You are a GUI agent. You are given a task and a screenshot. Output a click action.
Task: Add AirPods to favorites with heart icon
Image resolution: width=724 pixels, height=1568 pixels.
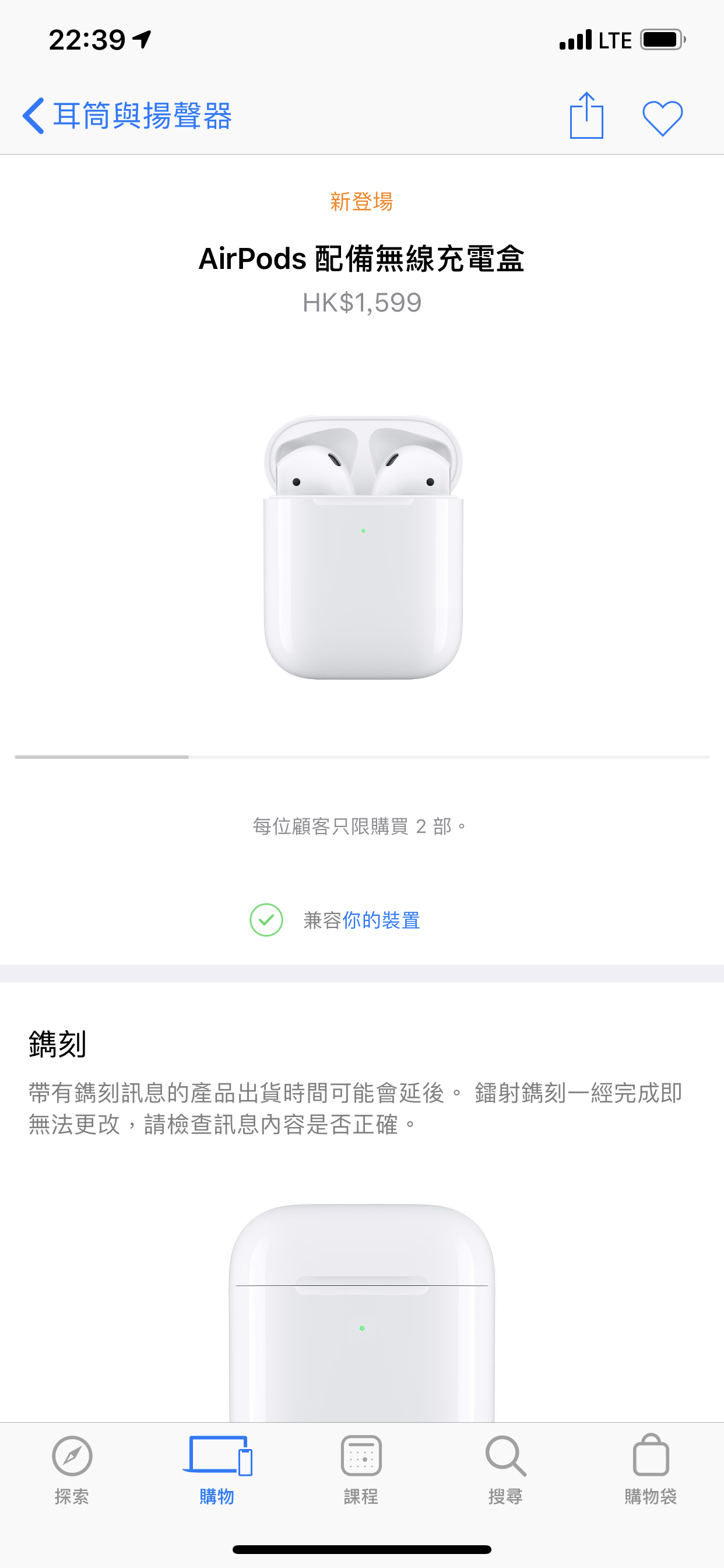[662, 117]
